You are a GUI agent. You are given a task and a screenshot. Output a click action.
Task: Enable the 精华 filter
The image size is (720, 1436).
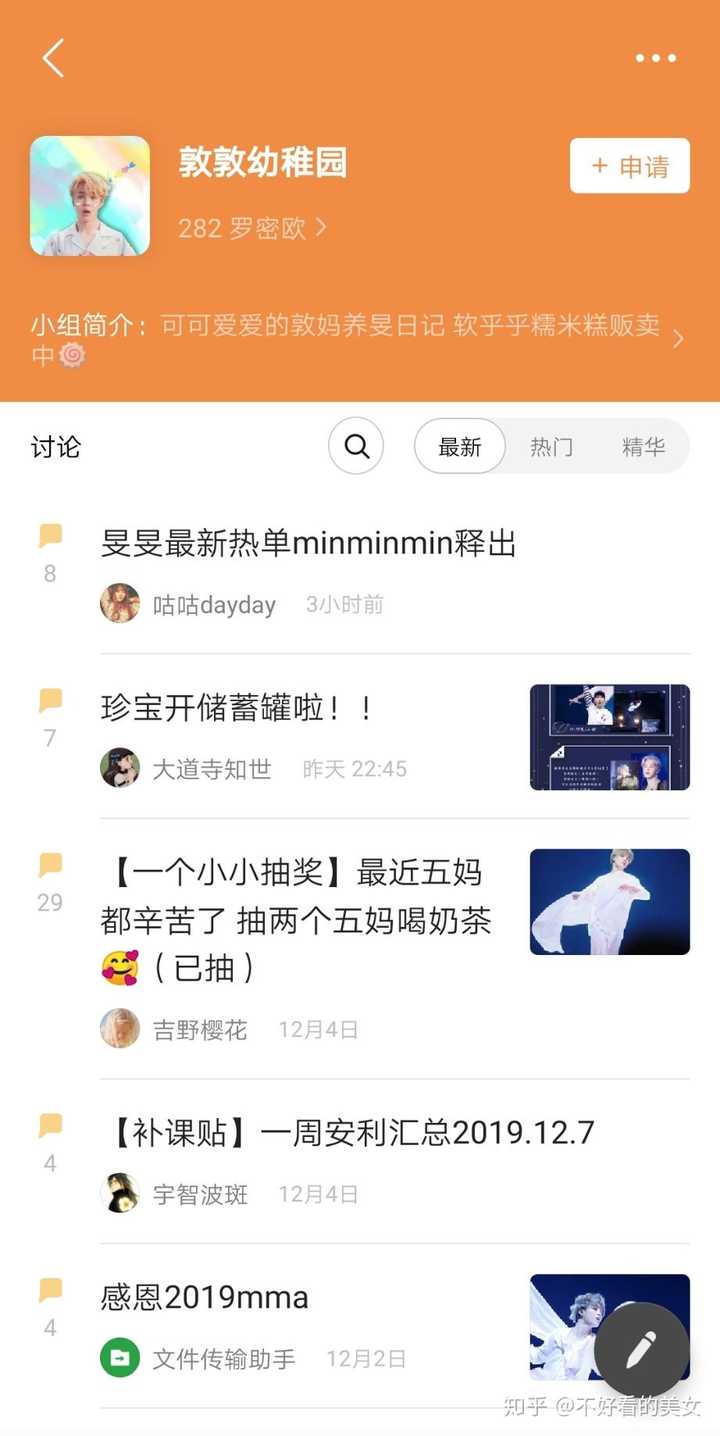click(x=645, y=447)
